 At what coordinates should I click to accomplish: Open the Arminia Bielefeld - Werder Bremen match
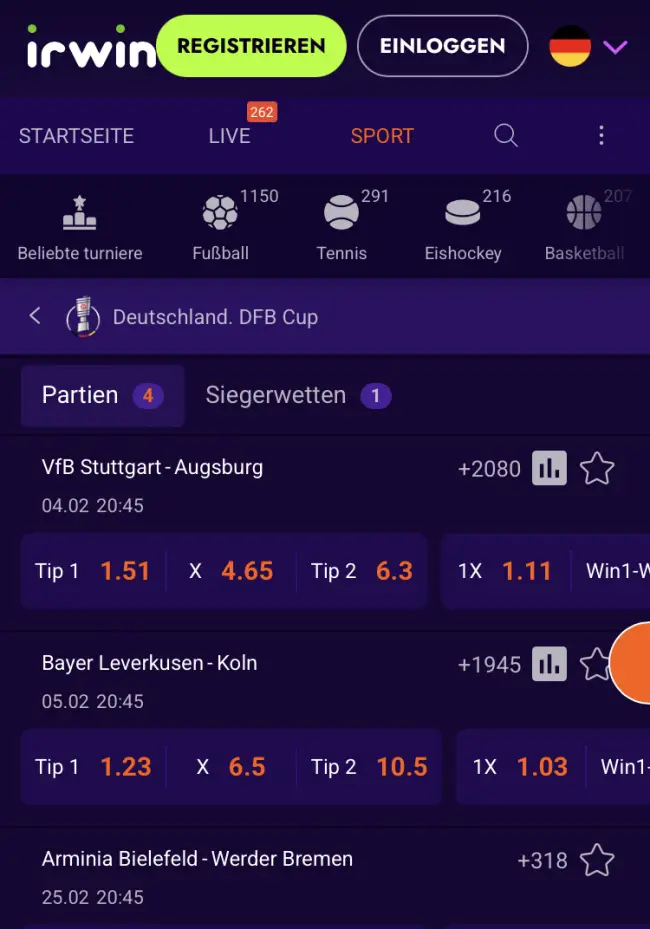(197, 859)
